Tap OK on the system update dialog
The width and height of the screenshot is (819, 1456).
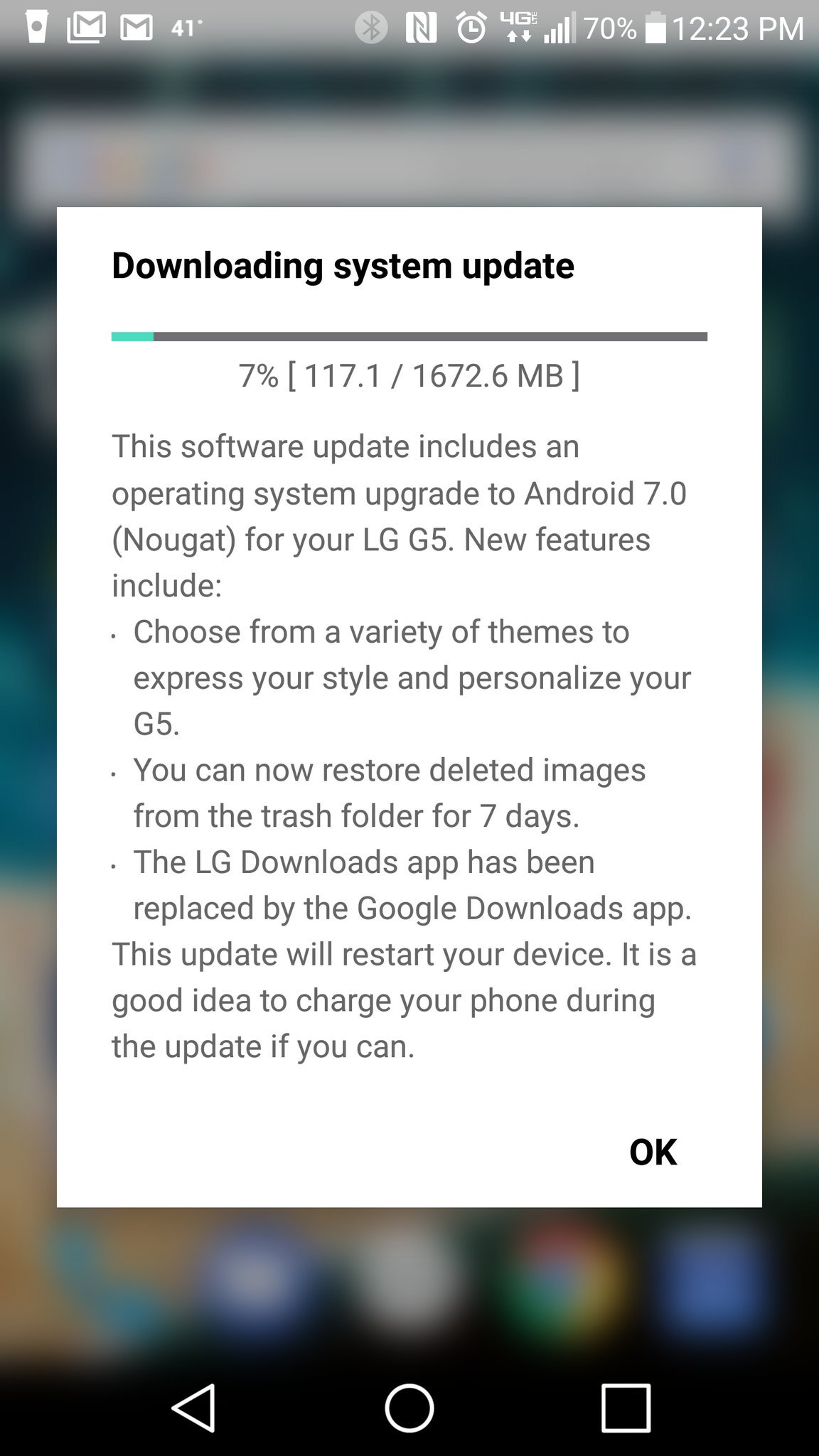tap(653, 1152)
